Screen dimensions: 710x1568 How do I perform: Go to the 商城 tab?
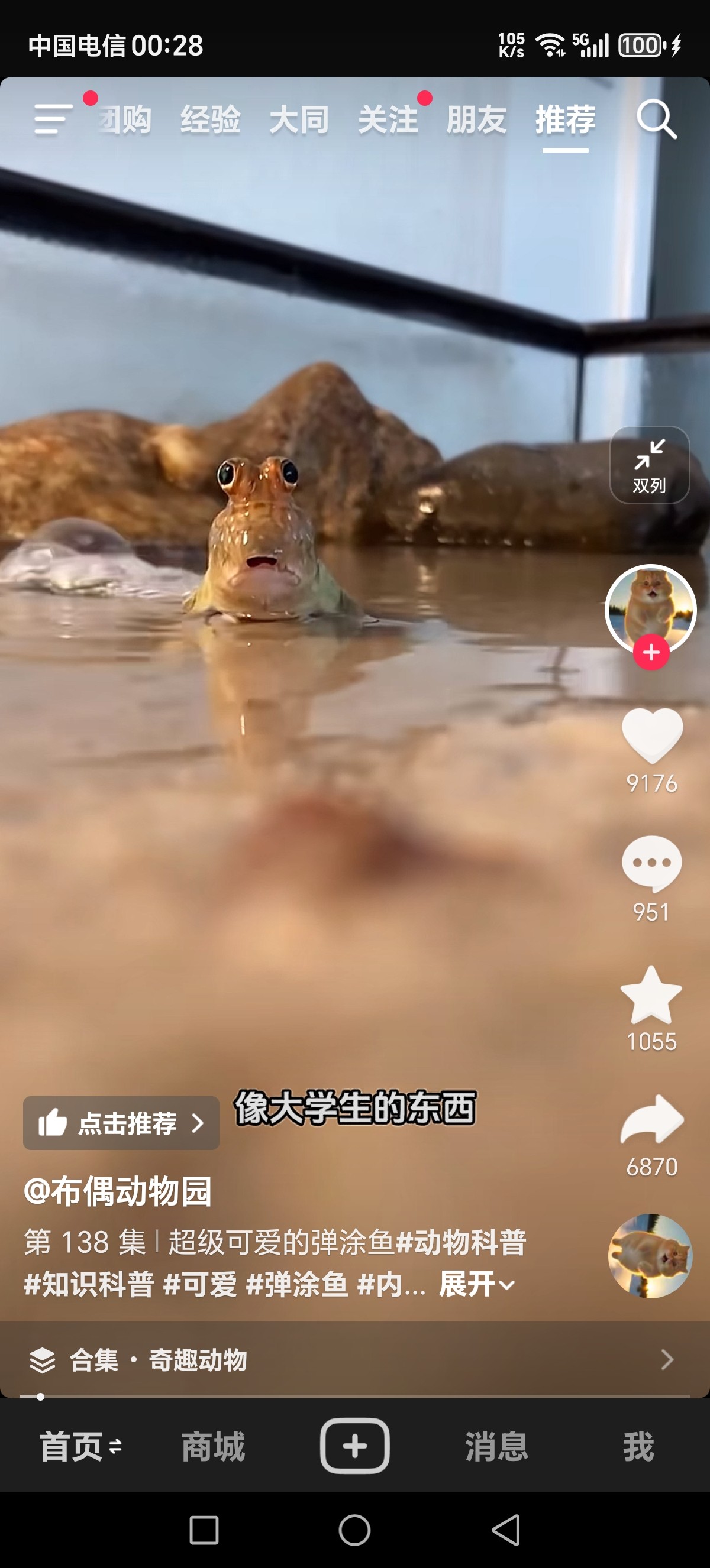click(213, 1446)
